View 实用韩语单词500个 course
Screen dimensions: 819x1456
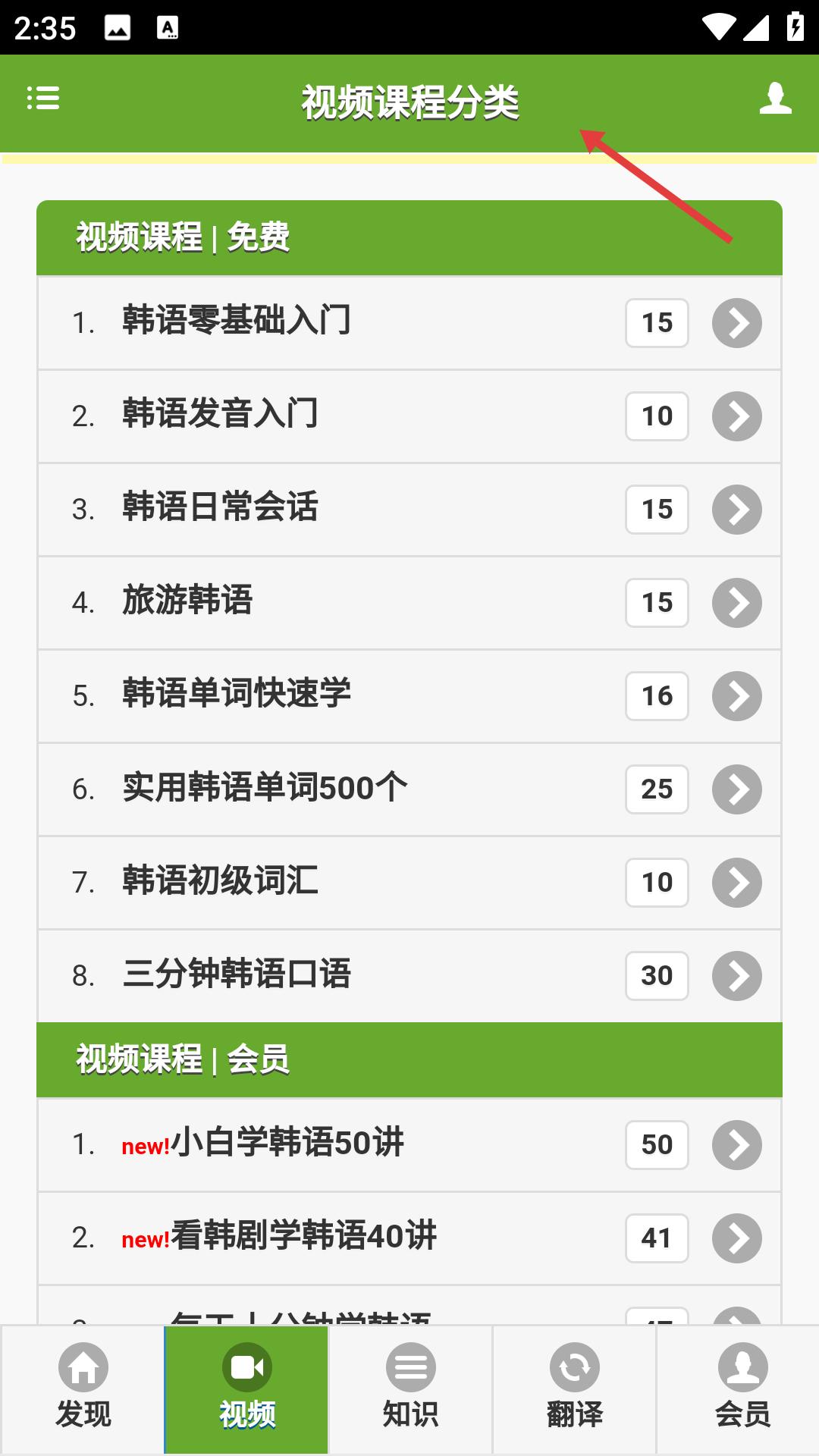tap(409, 789)
